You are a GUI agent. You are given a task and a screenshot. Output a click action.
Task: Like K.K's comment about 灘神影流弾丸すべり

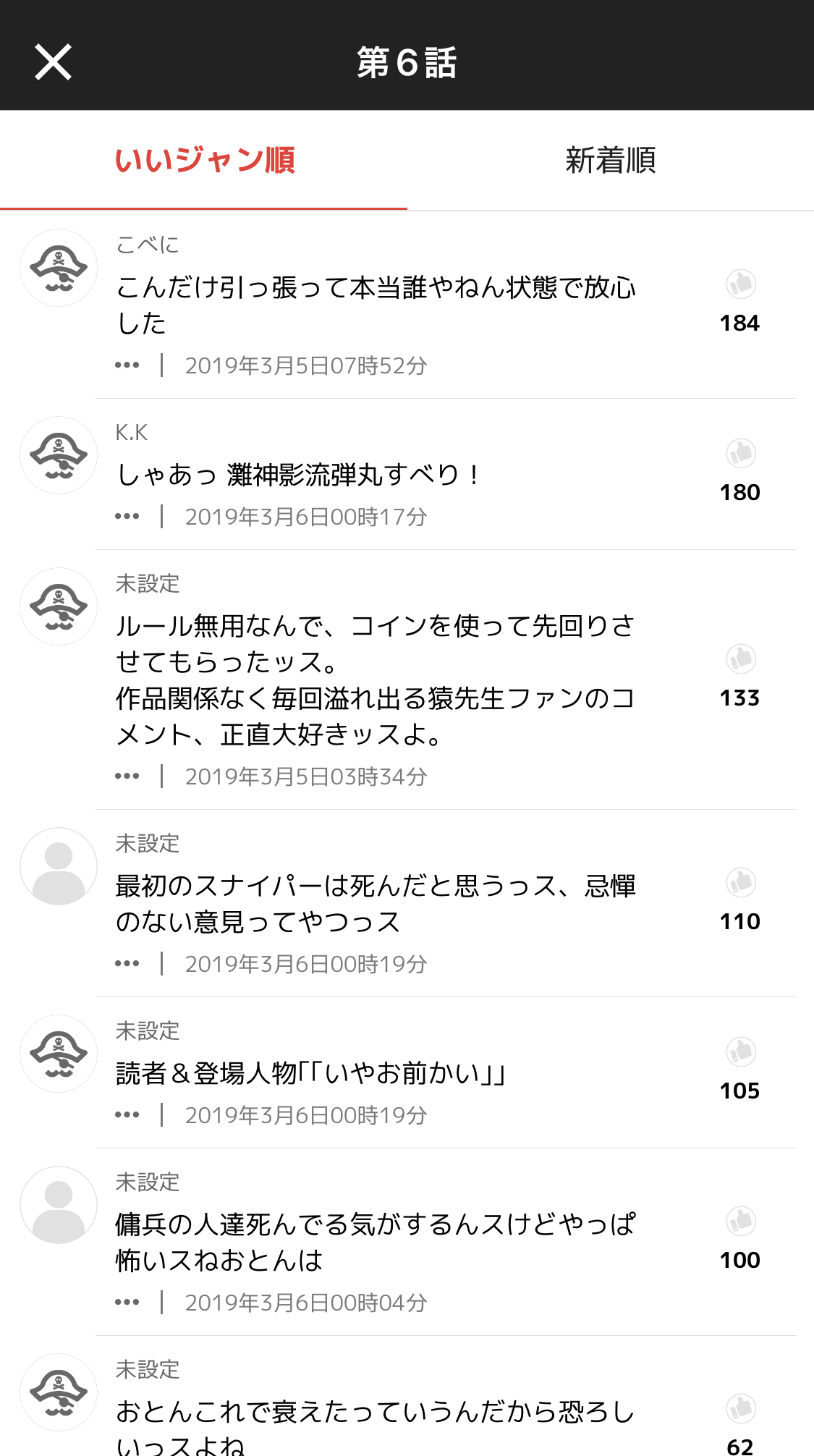point(741,453)
